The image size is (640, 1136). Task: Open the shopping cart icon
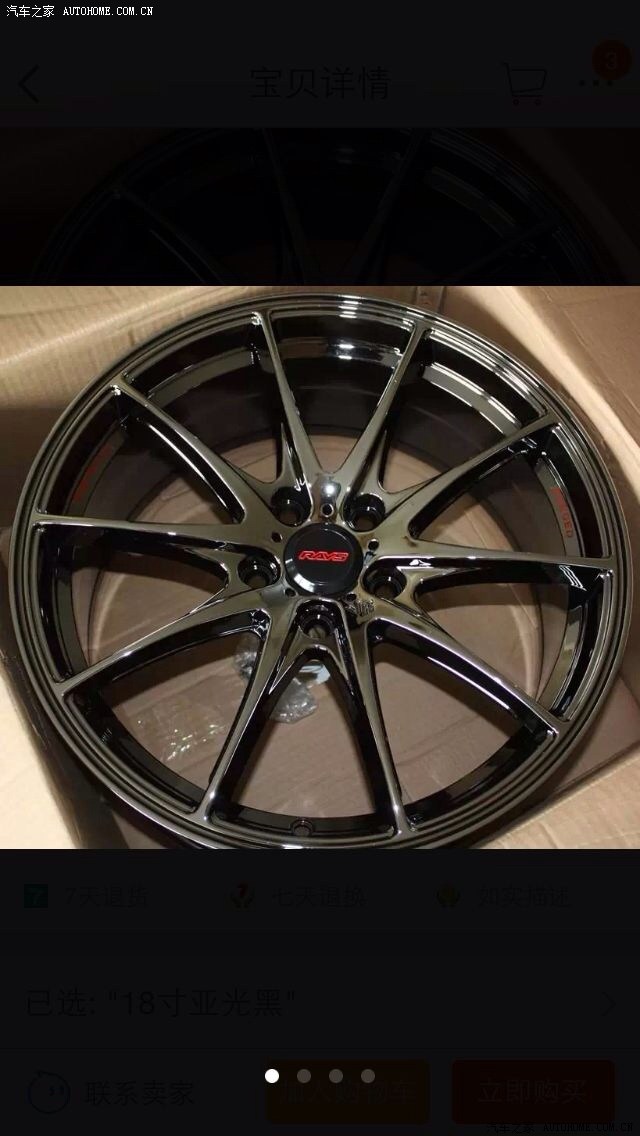525,84
